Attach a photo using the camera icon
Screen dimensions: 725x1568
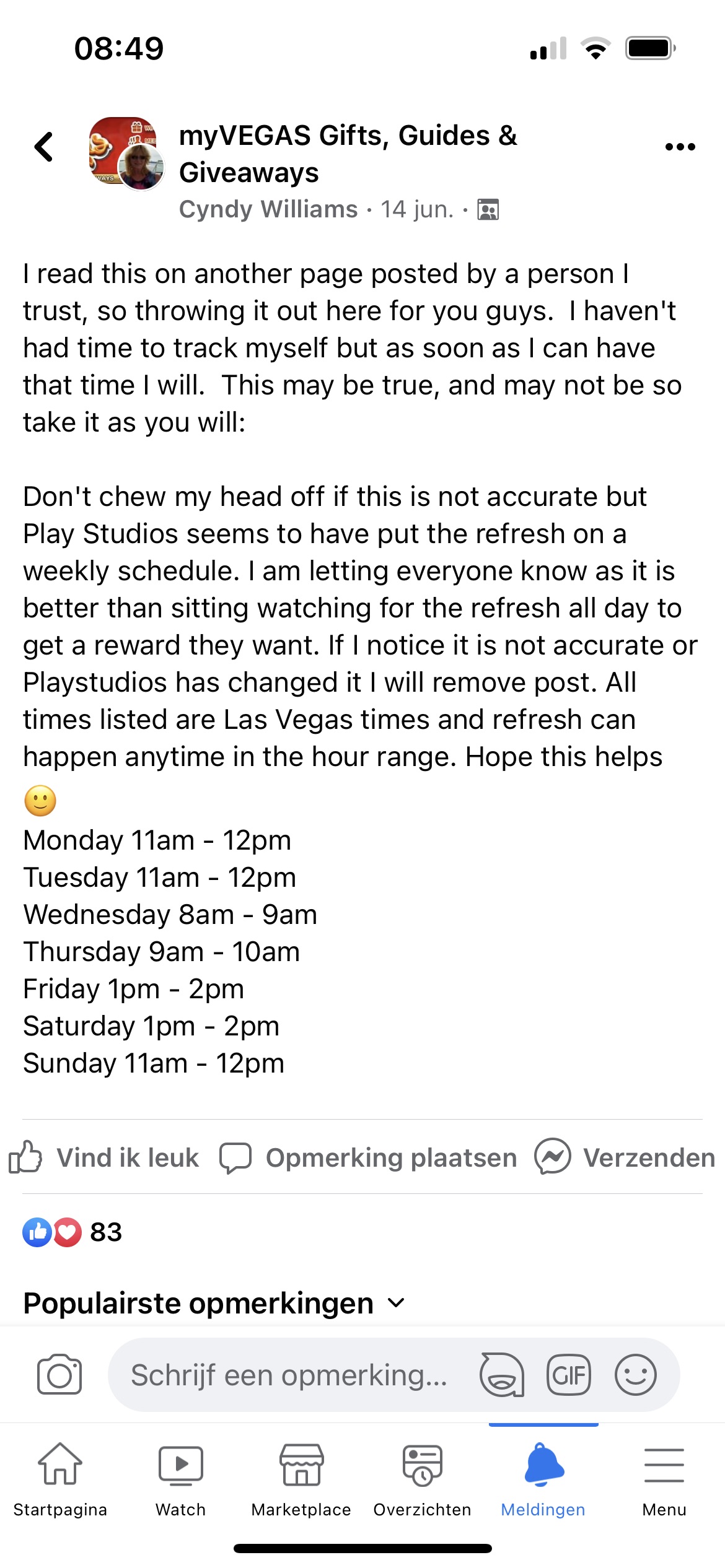pyautogui.click(x=59, y=1375)
